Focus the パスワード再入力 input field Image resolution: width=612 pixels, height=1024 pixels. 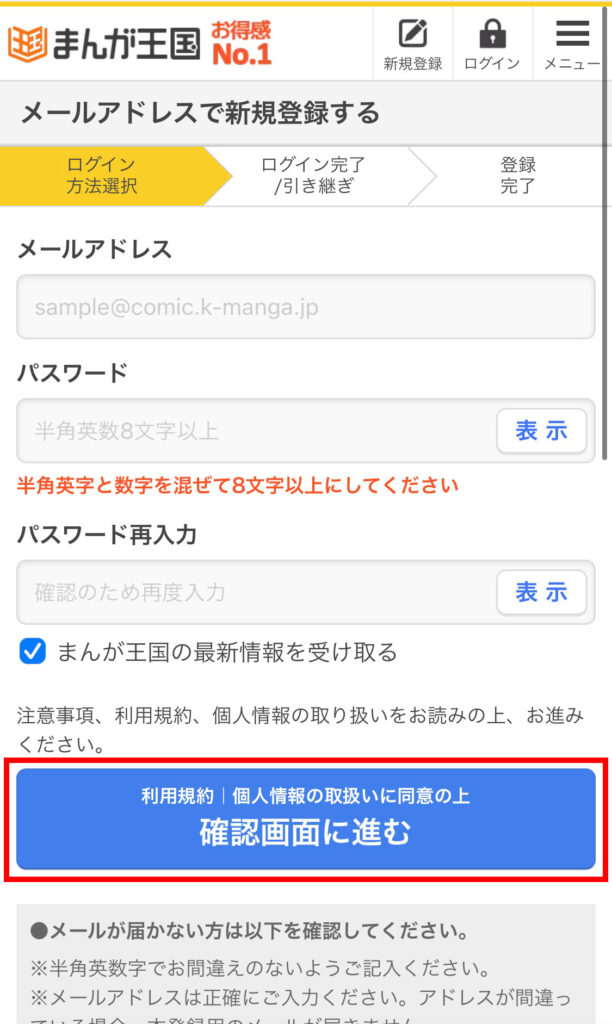256,592
